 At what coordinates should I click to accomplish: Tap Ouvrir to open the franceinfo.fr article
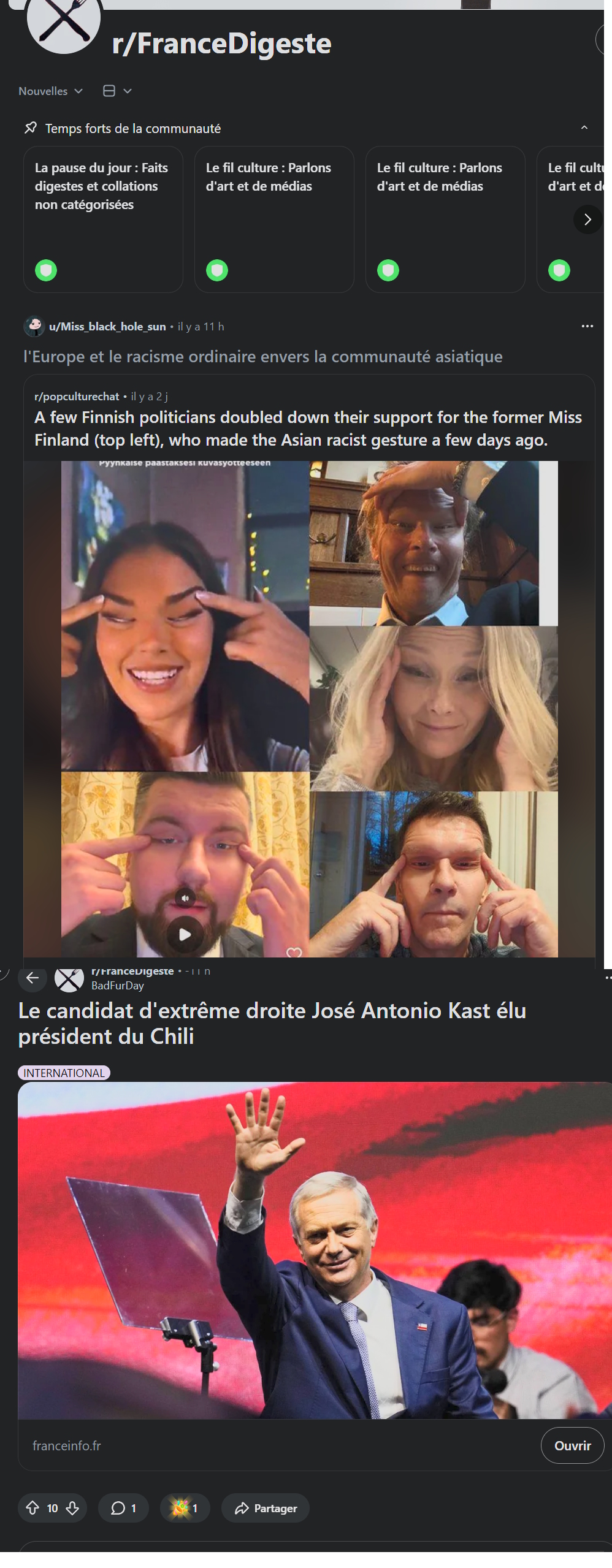point(572,1445)
